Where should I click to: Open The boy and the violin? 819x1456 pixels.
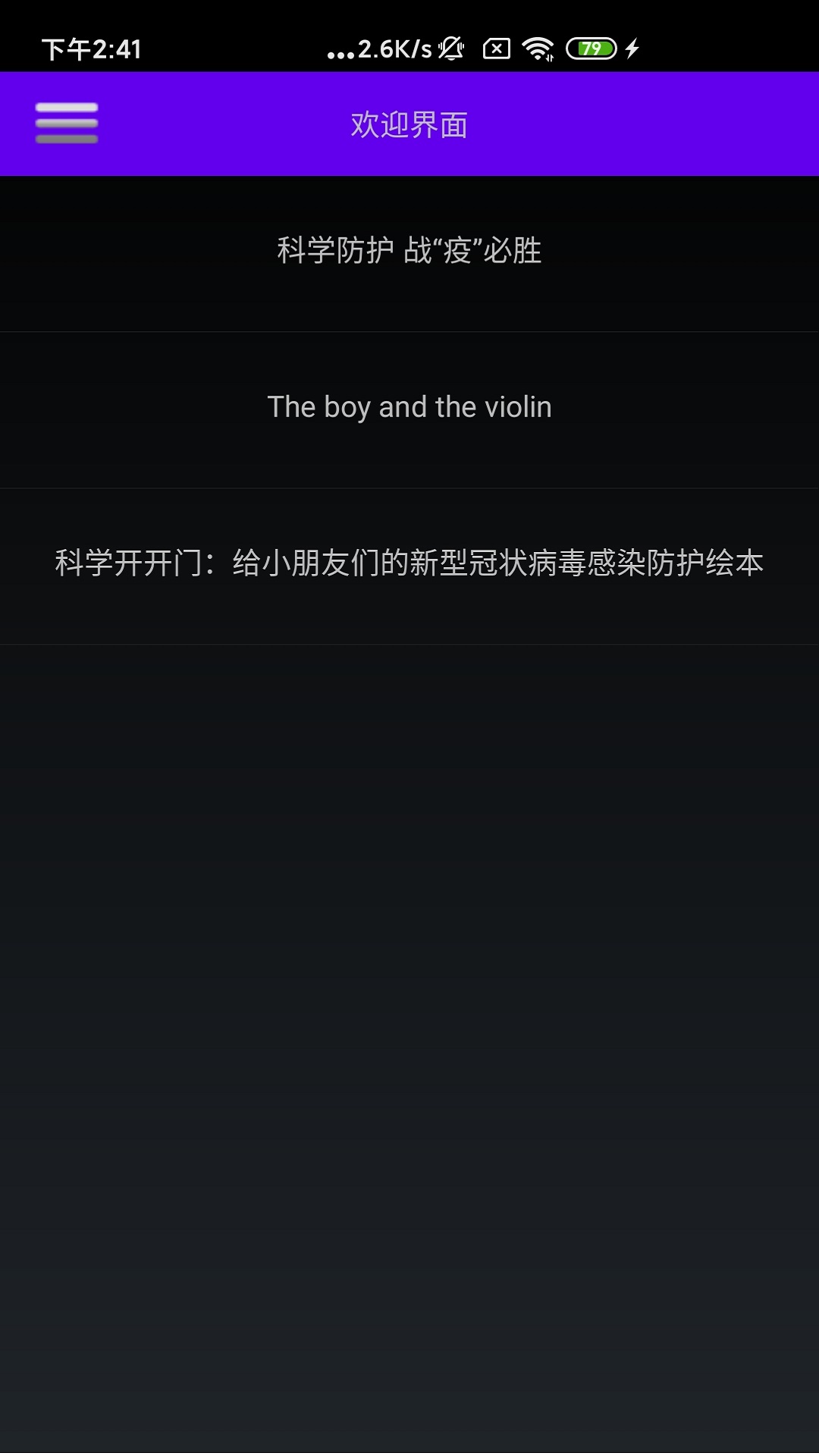pyautogui.click(x=409, y=407)
